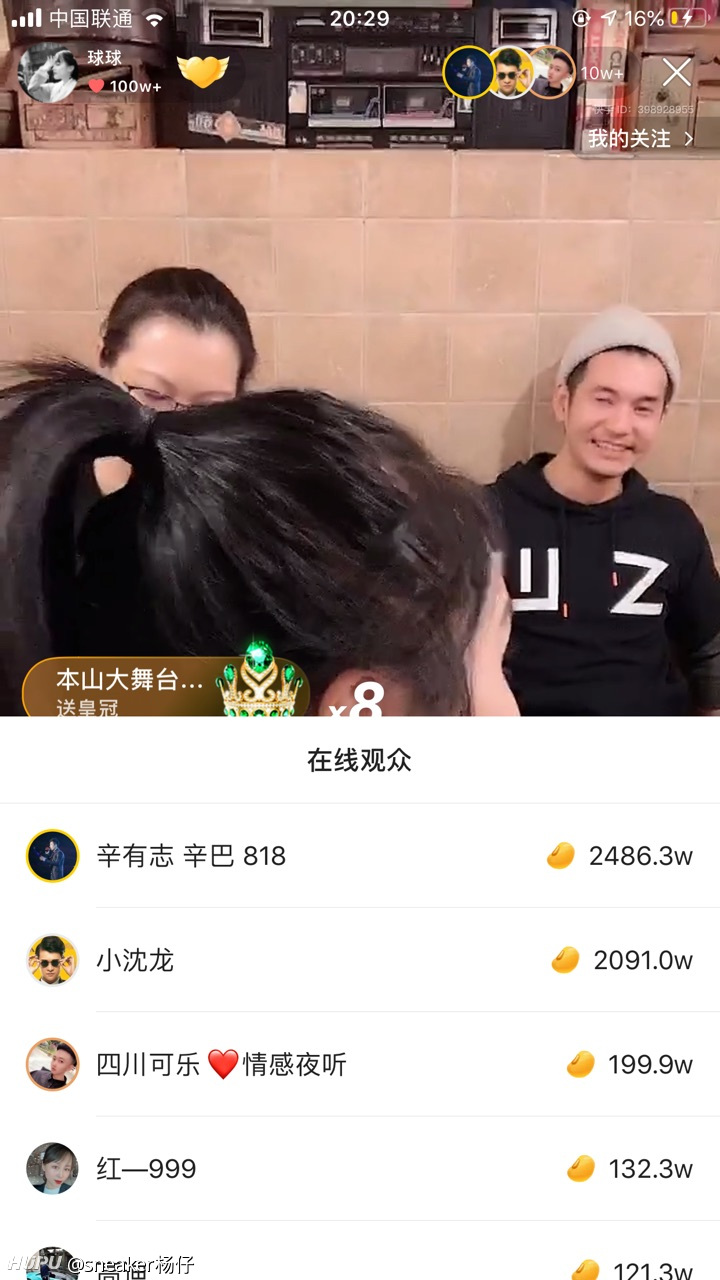Tap the 本山大舞台 crown gift banner
The image size is (720, 1280).
click(165, 688)
